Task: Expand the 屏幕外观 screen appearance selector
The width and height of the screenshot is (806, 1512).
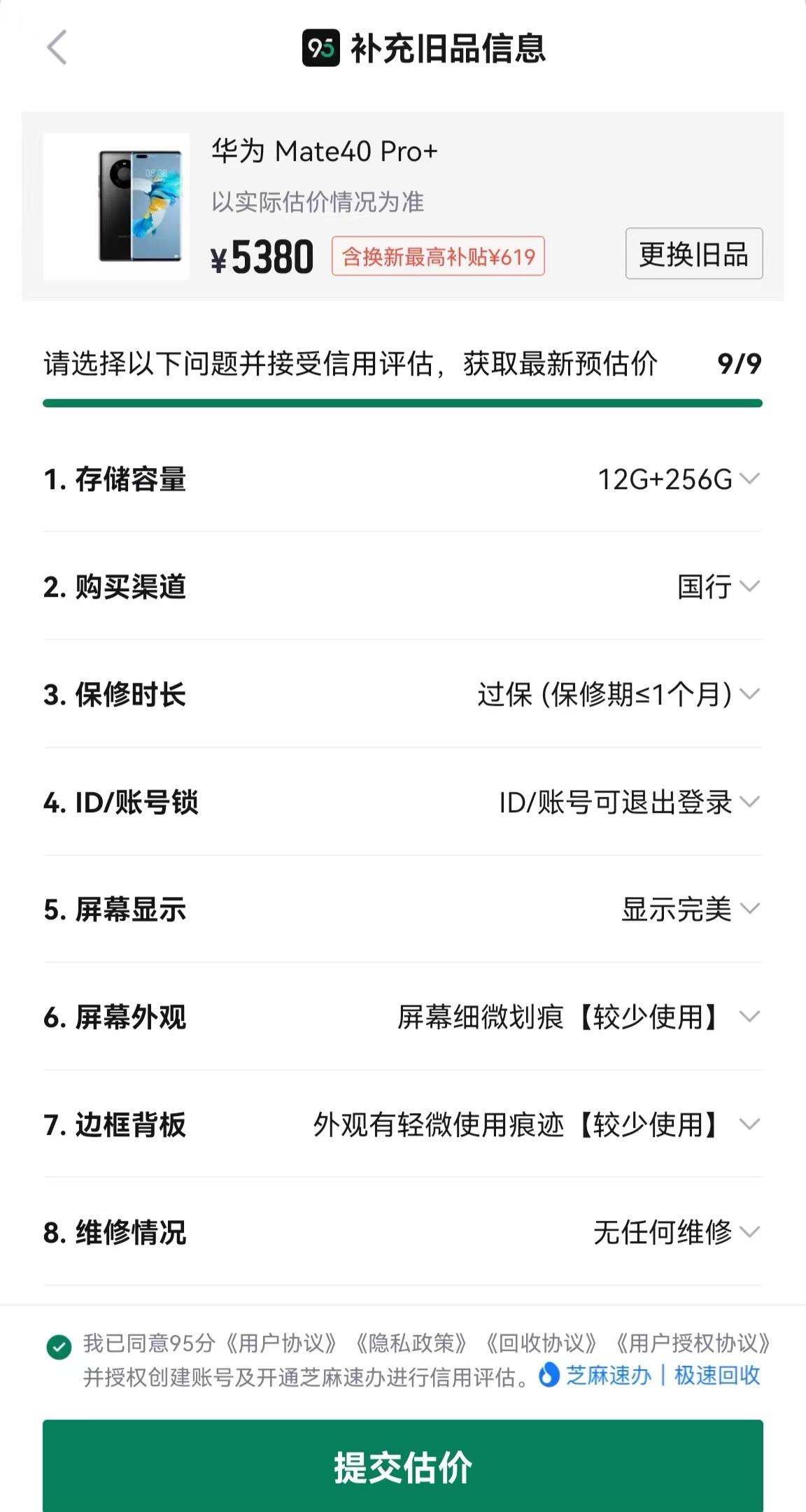Action: tap(752, 1019)
